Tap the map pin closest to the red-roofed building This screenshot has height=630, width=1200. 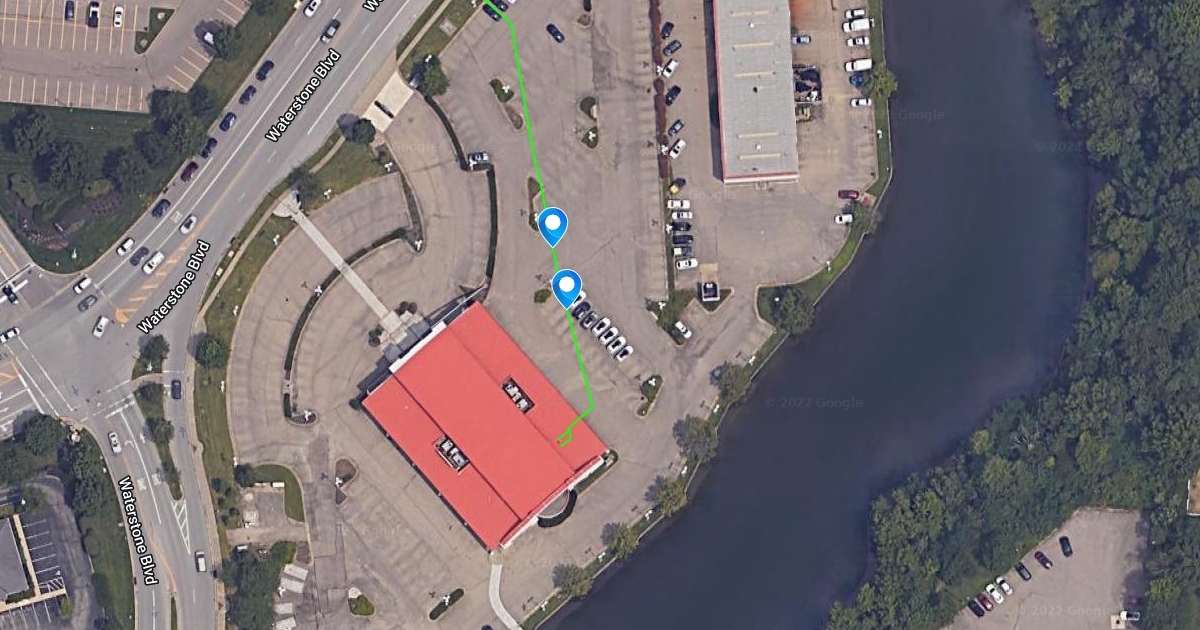[567, 287]
